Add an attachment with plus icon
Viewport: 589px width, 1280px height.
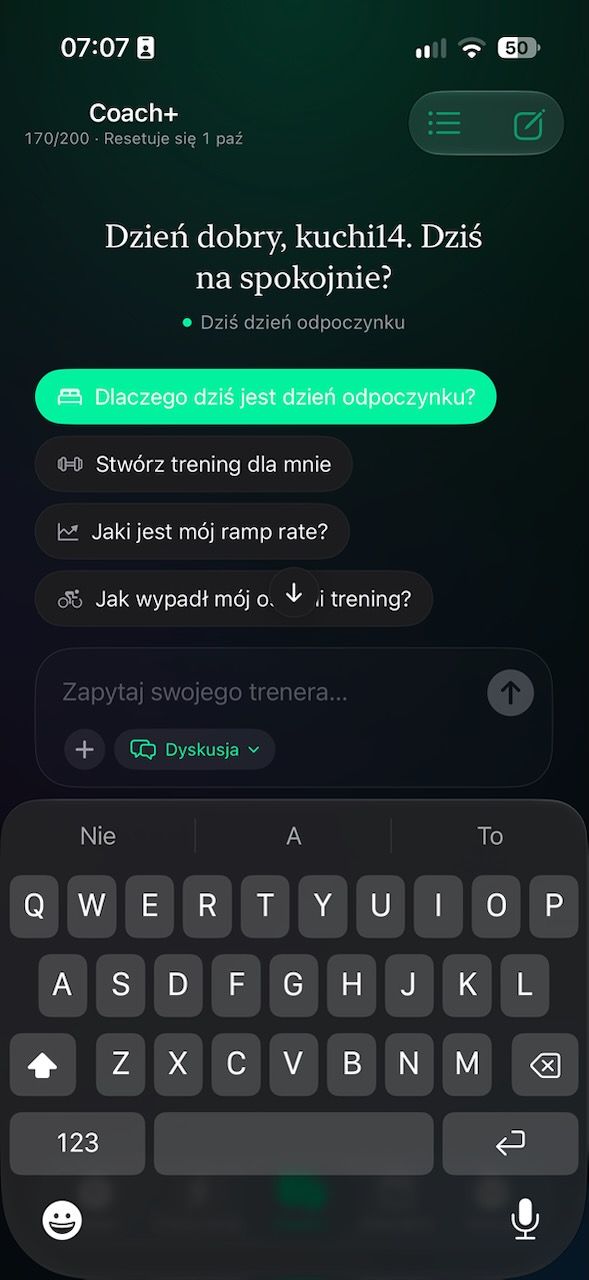pos(85,749)
